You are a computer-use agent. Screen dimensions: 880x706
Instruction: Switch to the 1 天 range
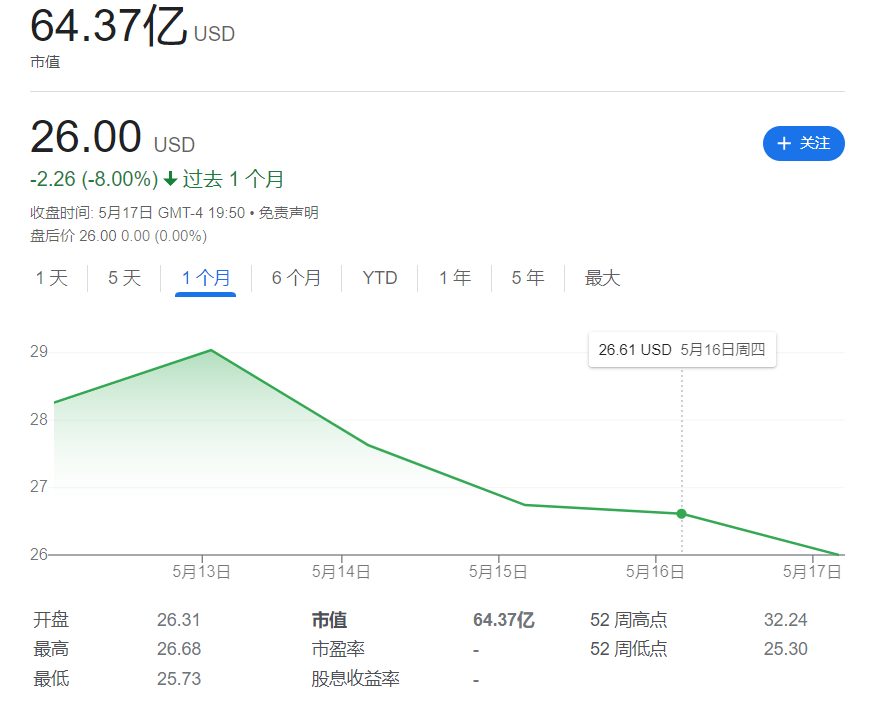52,278
